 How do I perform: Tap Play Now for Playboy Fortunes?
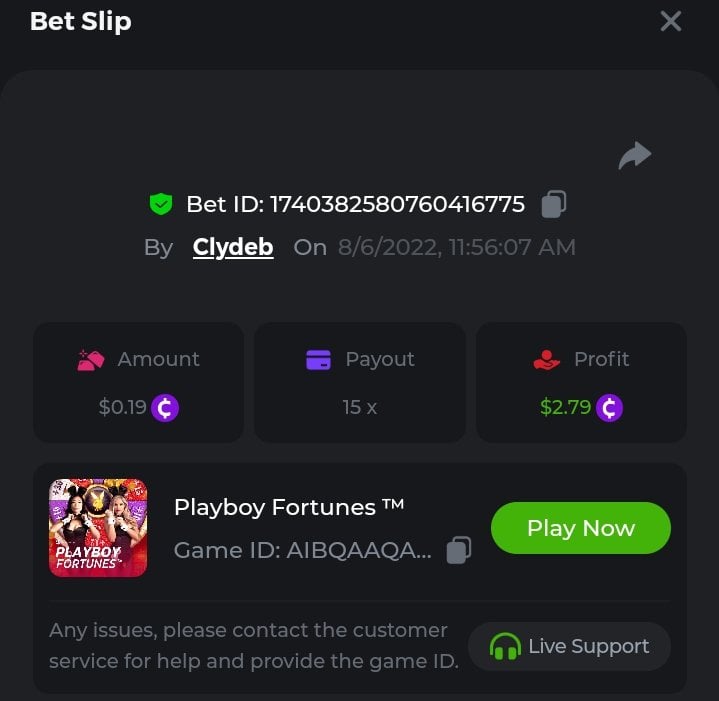(x=580, y=528)
